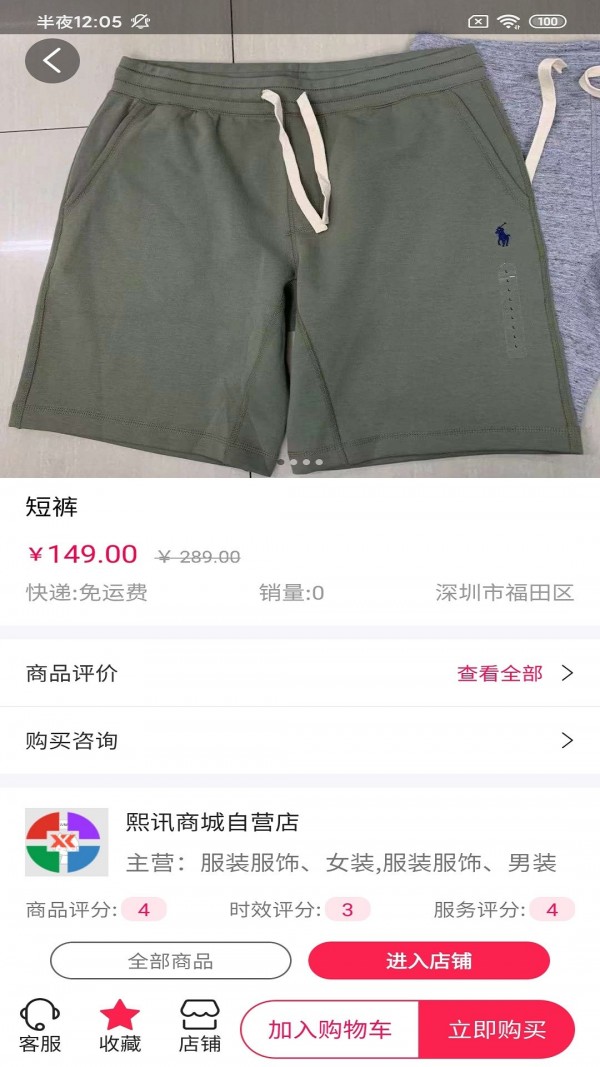The image size is (600, 1067).
Task: Open the 购买咨询 purchase inquiry row
Action: (300, 740)
